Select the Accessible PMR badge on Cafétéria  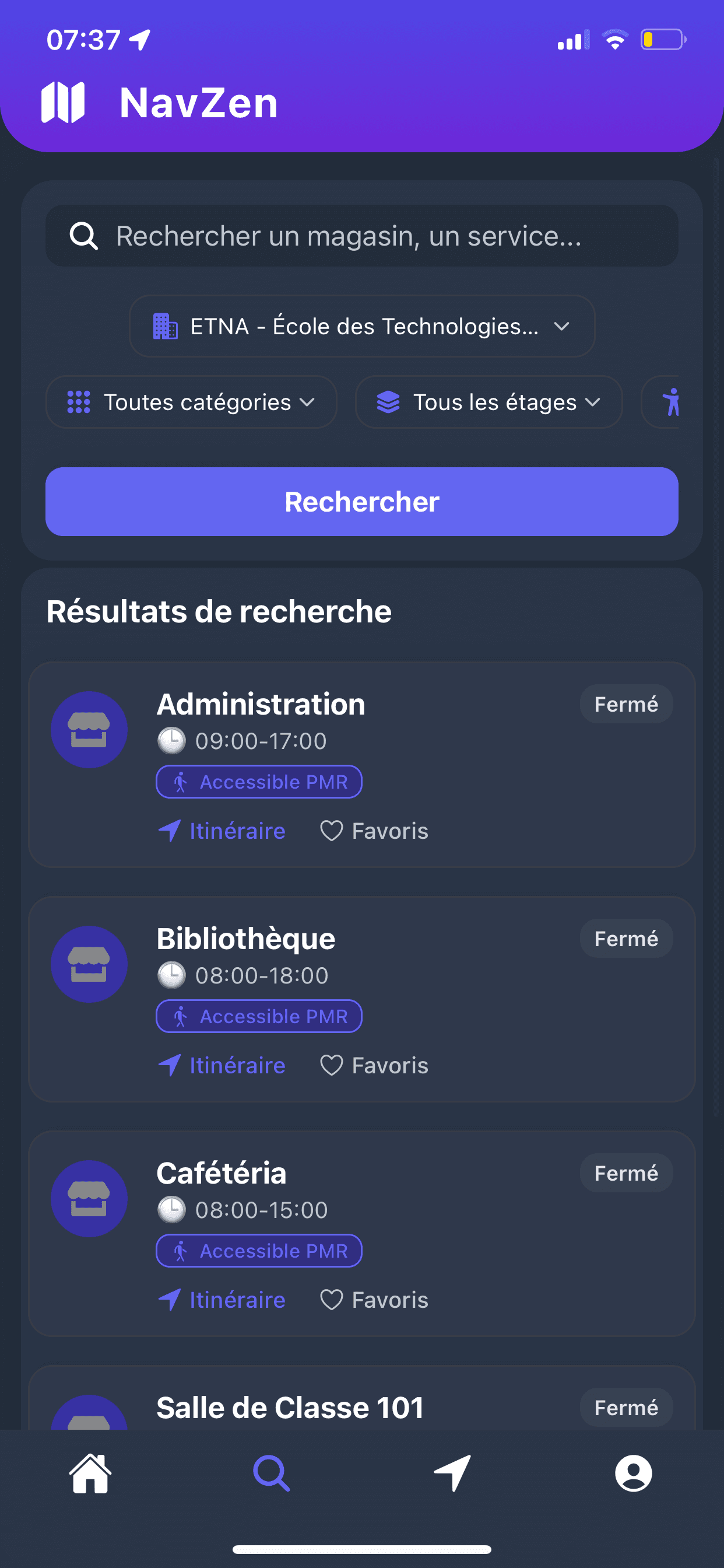[x=259, y=1251]
